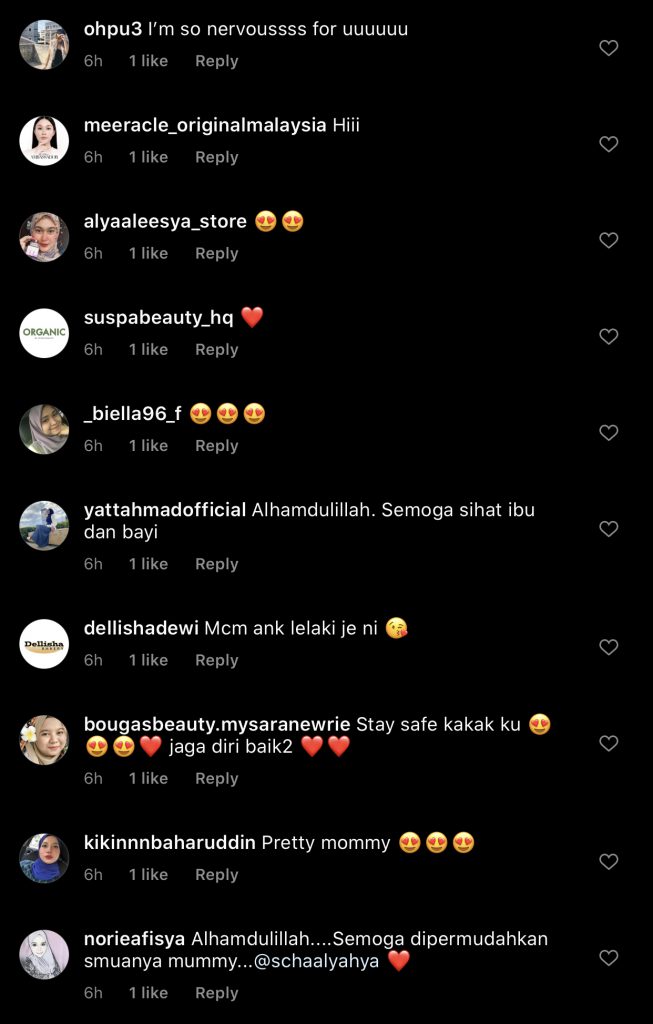This screenshot has width=653, height=1024.
Task: Open suspabeauty_hq's profile picture
Action: [44, 333]
